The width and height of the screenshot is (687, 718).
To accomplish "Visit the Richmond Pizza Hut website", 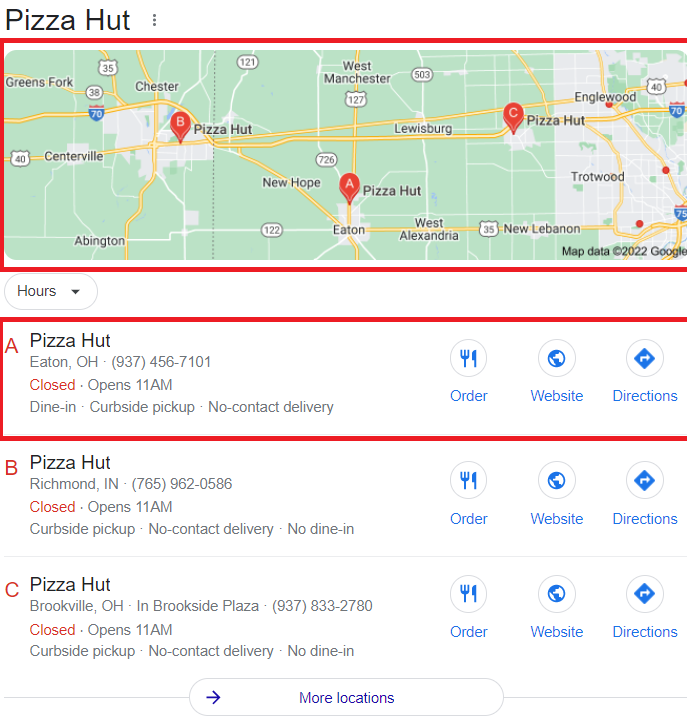I will coord(556,495).
